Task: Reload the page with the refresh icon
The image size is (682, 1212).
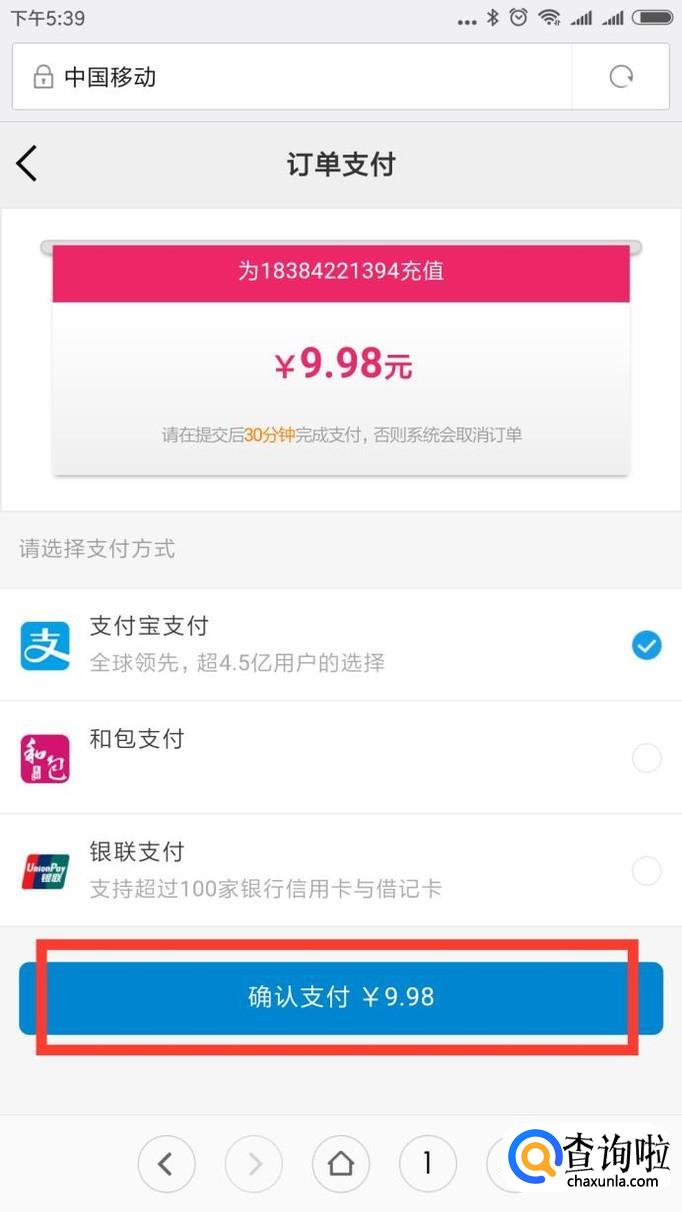Action: [621, 77]
